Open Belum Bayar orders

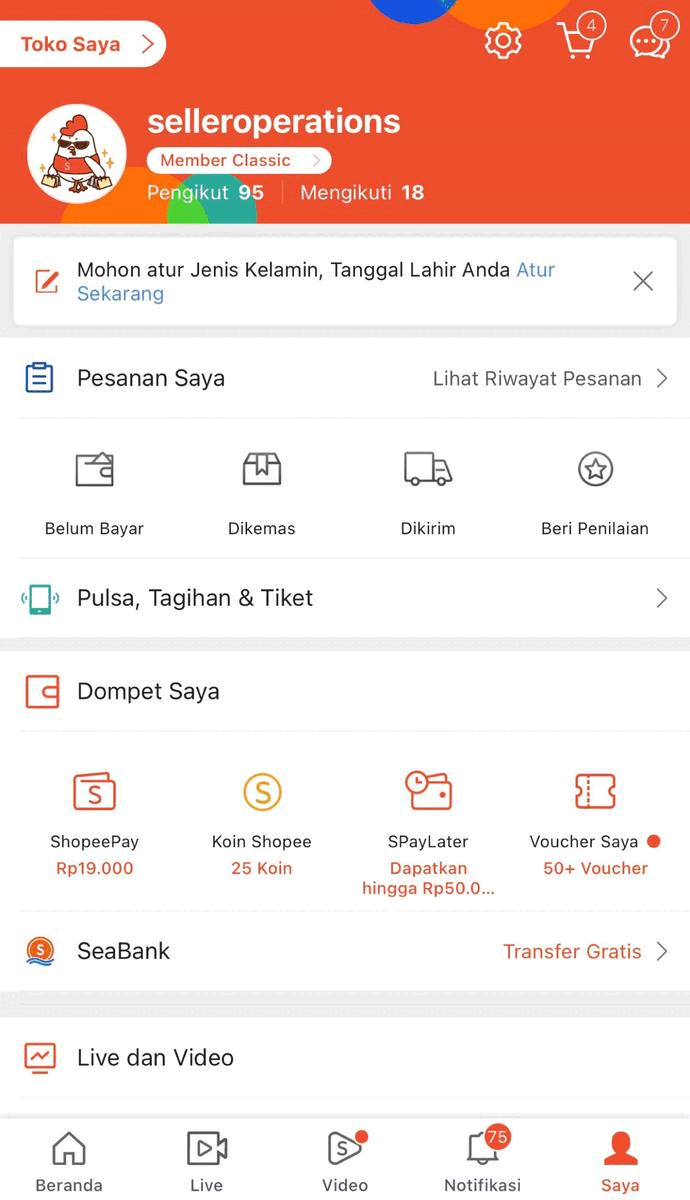click(x=94, y=492)
